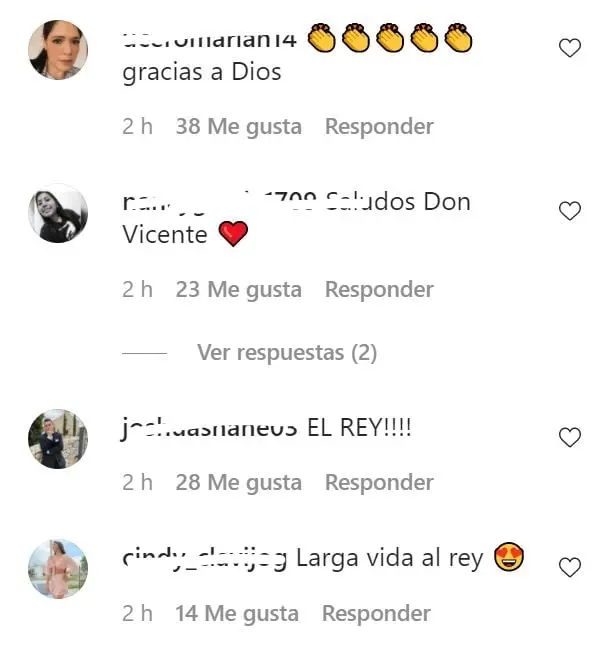The width and height of the screenshot is (601, 652).
Task: Reply to the 'EL REY!!!!' comment
Action: click(x=379, y=483)
